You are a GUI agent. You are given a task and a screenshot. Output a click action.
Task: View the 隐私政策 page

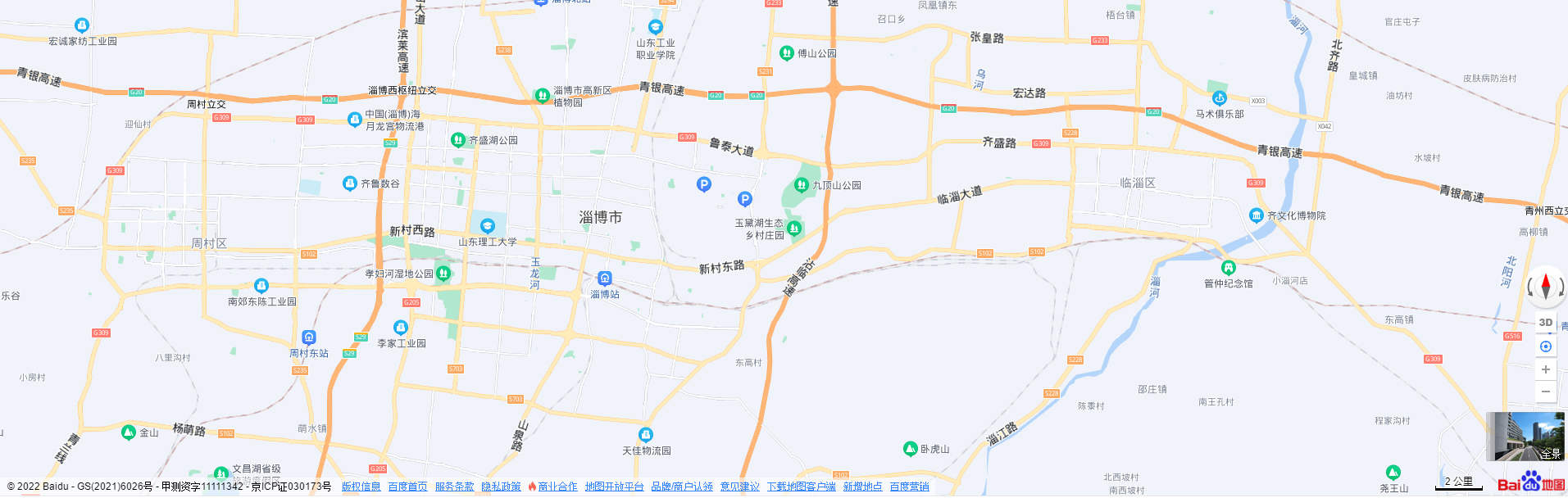[502, 487]
